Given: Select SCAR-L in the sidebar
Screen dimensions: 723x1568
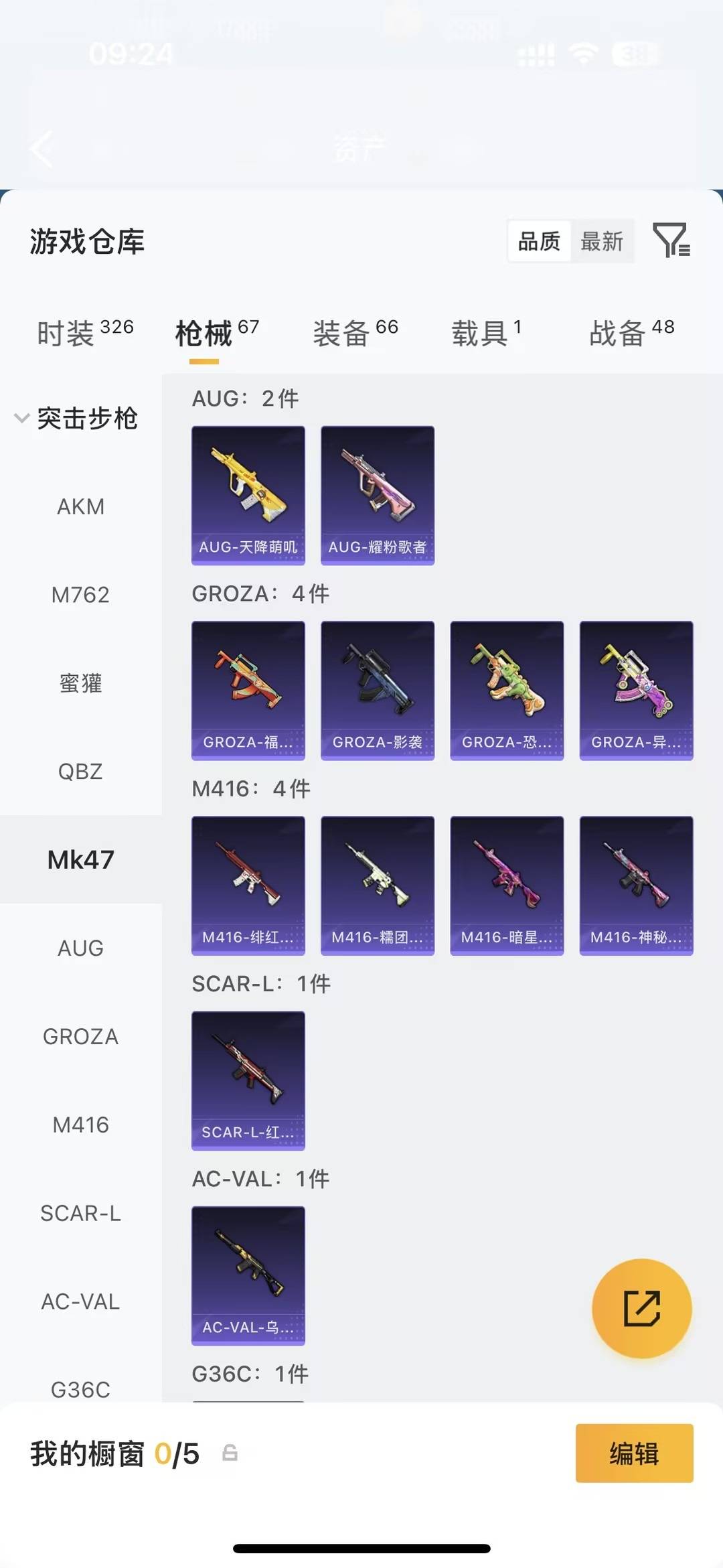Looking at the screenshot, I should pyautogui.click(x=81, y=1213).
